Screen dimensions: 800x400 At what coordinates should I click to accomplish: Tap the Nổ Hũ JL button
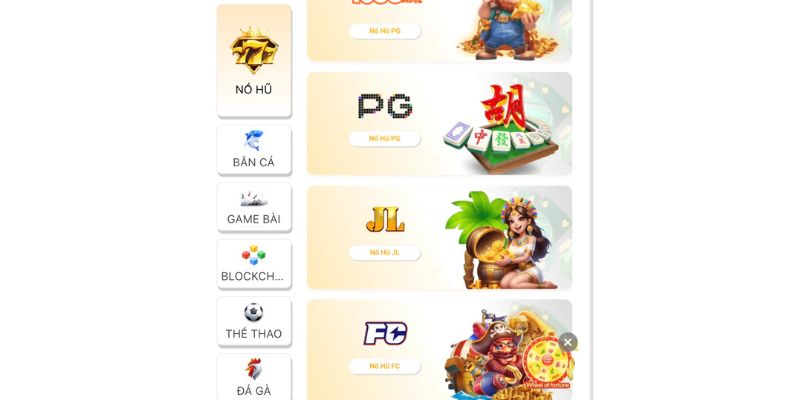(384, 253)
